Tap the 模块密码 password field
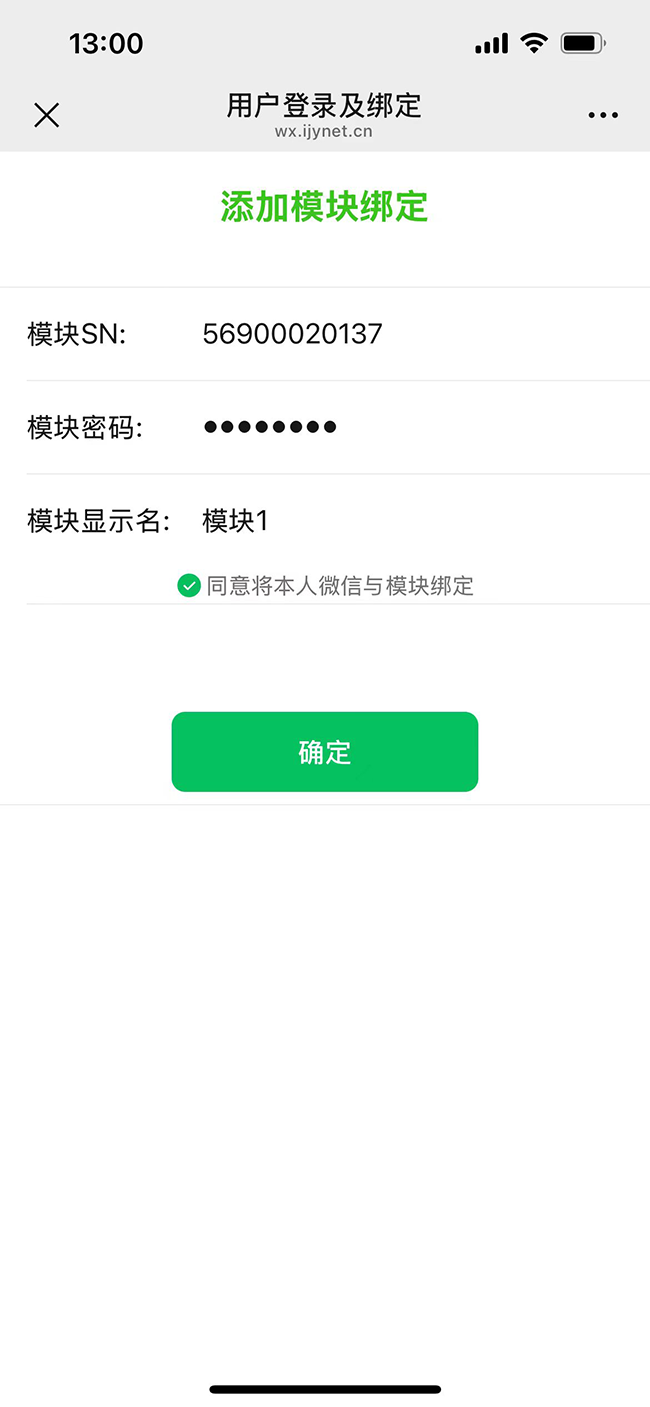650x1407 pixels. click(400, 428)
